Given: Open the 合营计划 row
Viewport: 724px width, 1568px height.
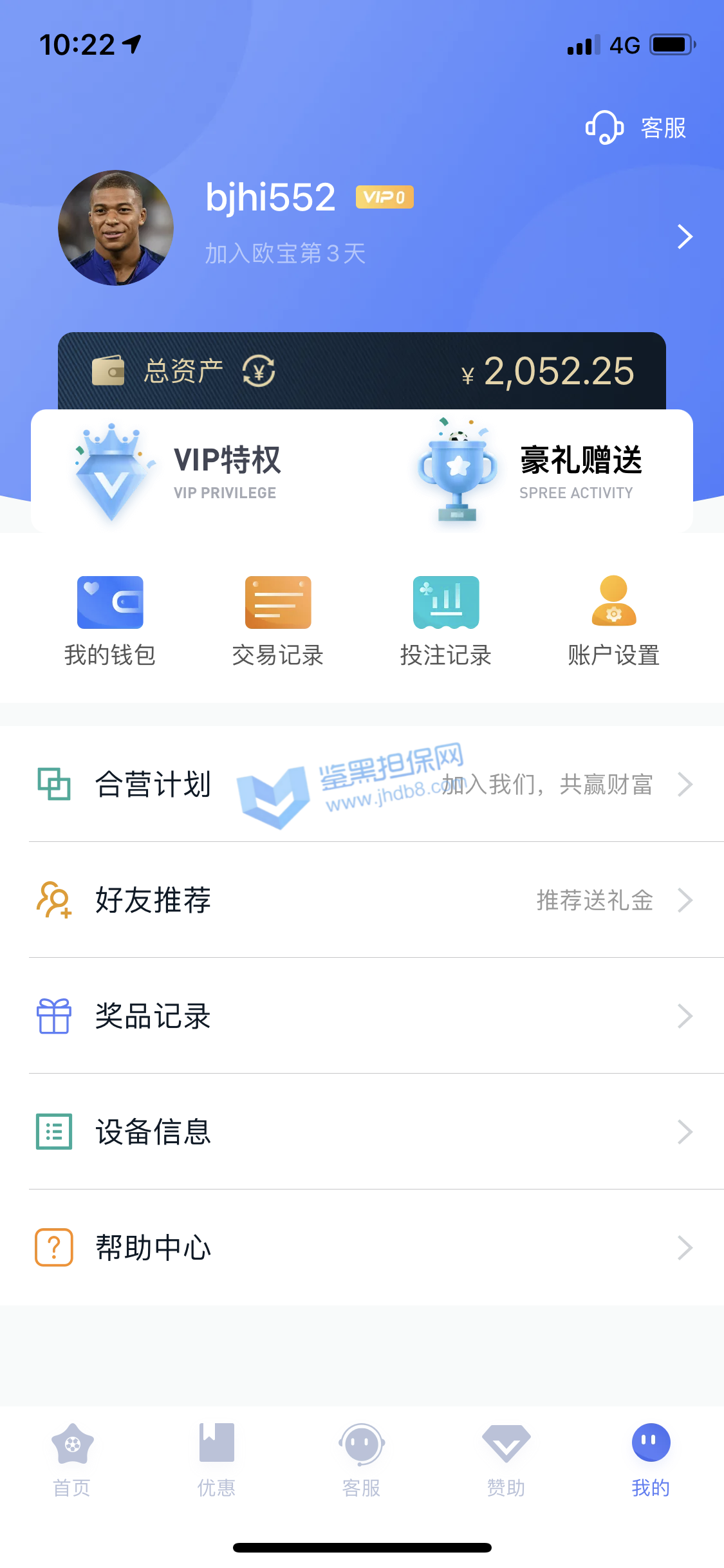Looking at the screenshot, I should point(362,784).
